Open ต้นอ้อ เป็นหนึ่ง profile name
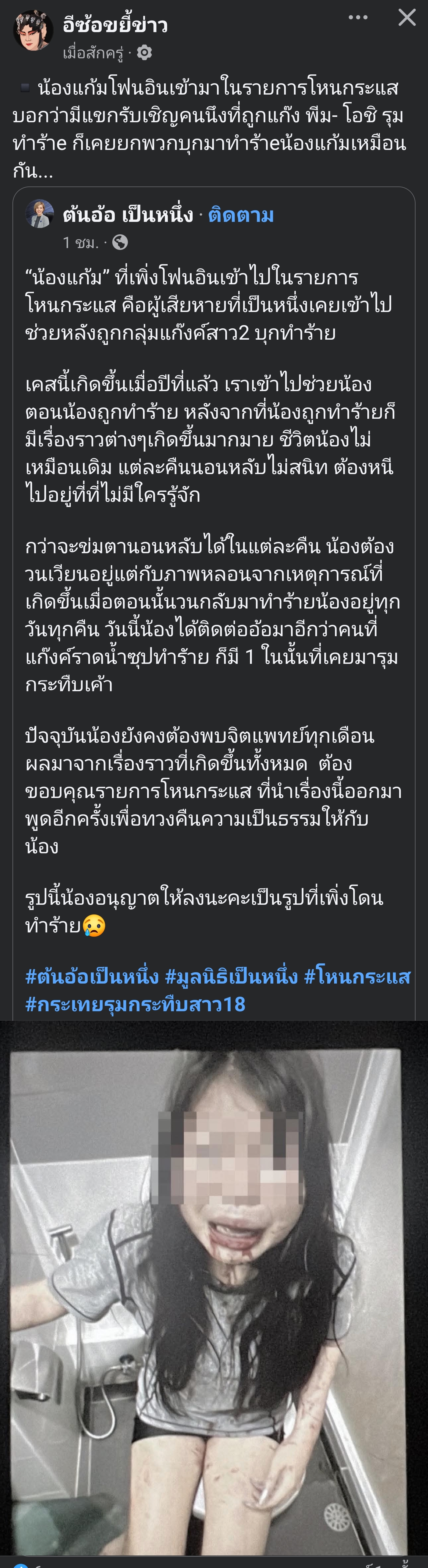The image size is (428, 1568). coord(128,215)
